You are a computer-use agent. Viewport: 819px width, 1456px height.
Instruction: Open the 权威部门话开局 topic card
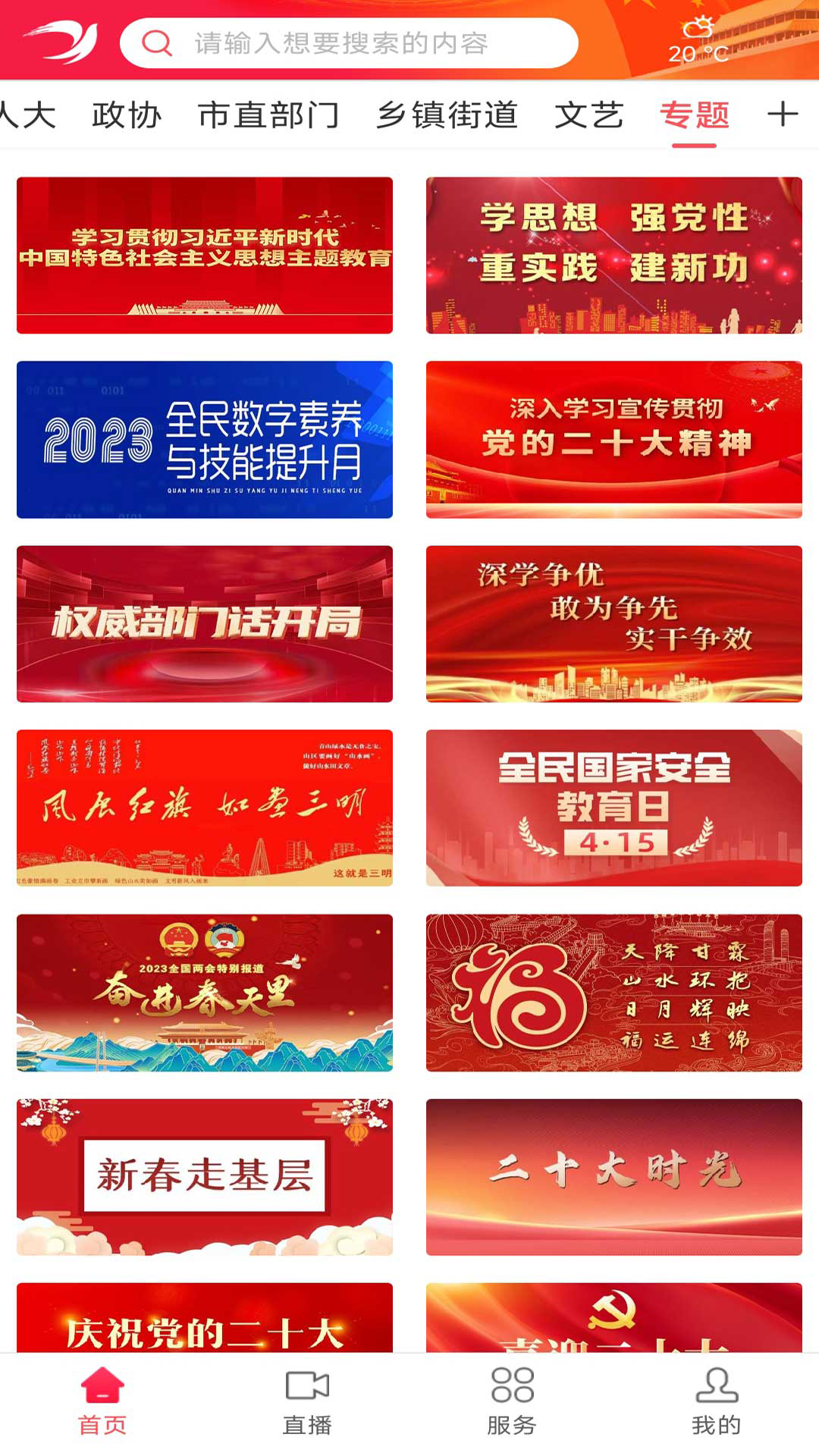point(205,624)
